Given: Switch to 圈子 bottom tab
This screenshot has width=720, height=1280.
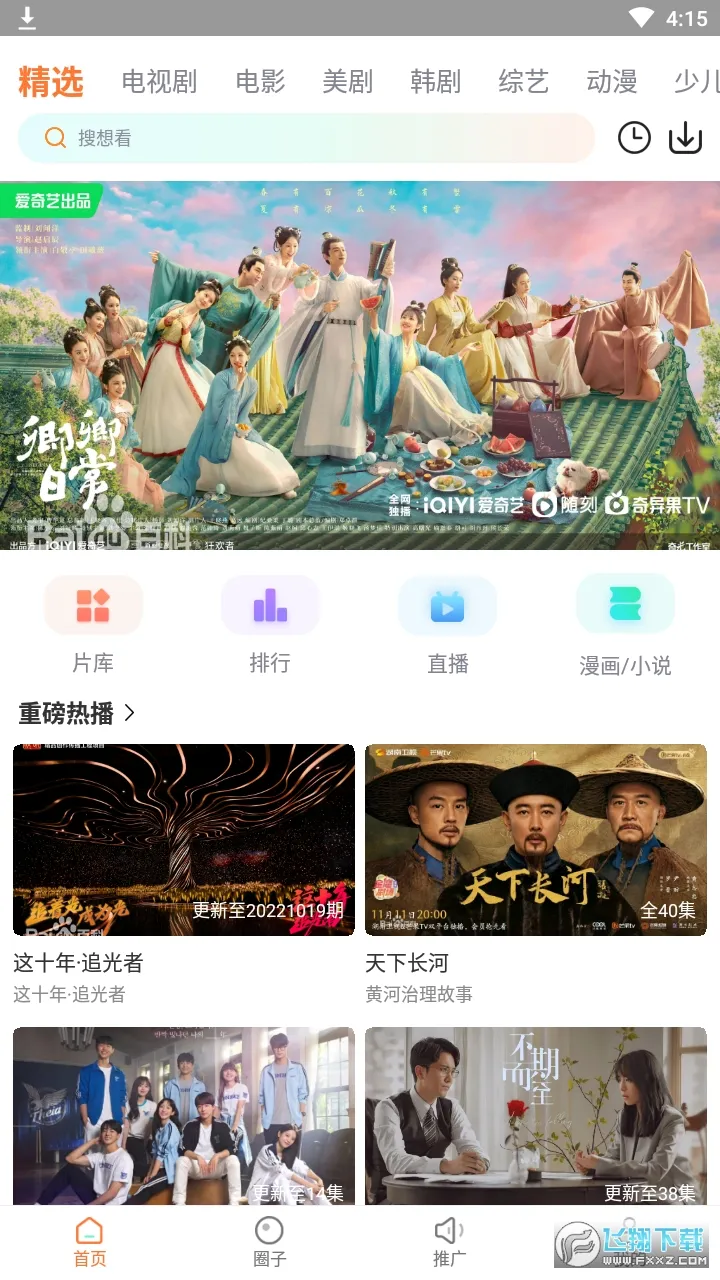Looking at the screenshot, I should [270, 1242].
